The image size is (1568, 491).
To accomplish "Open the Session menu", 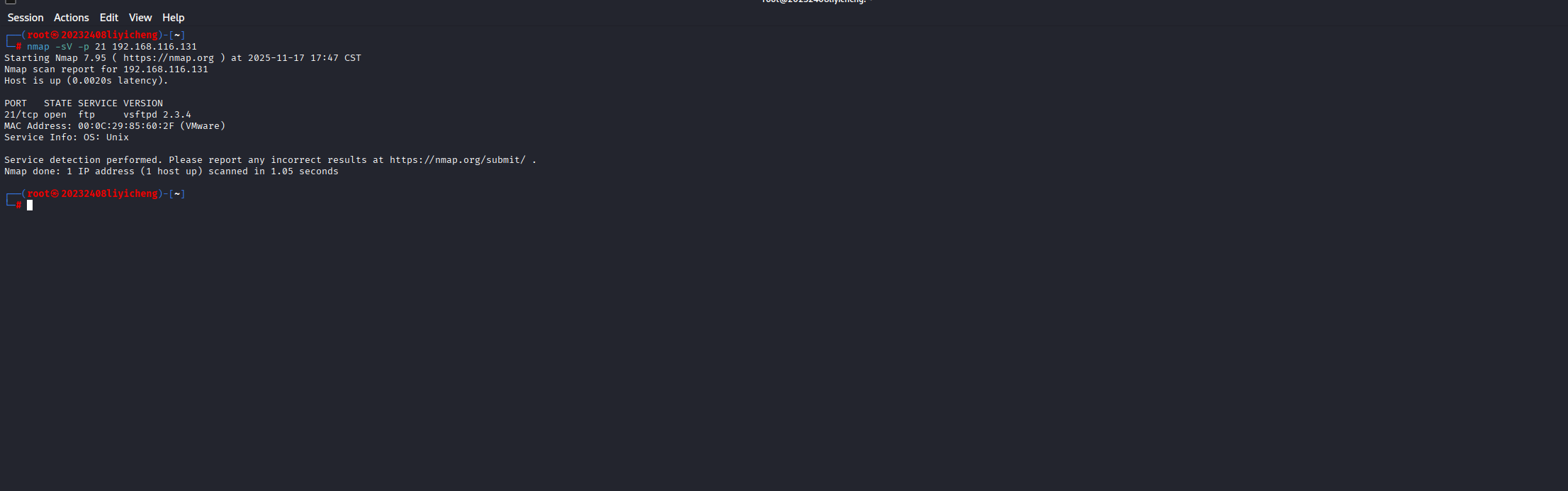I will pyautogui.click(x=26, y=18).
